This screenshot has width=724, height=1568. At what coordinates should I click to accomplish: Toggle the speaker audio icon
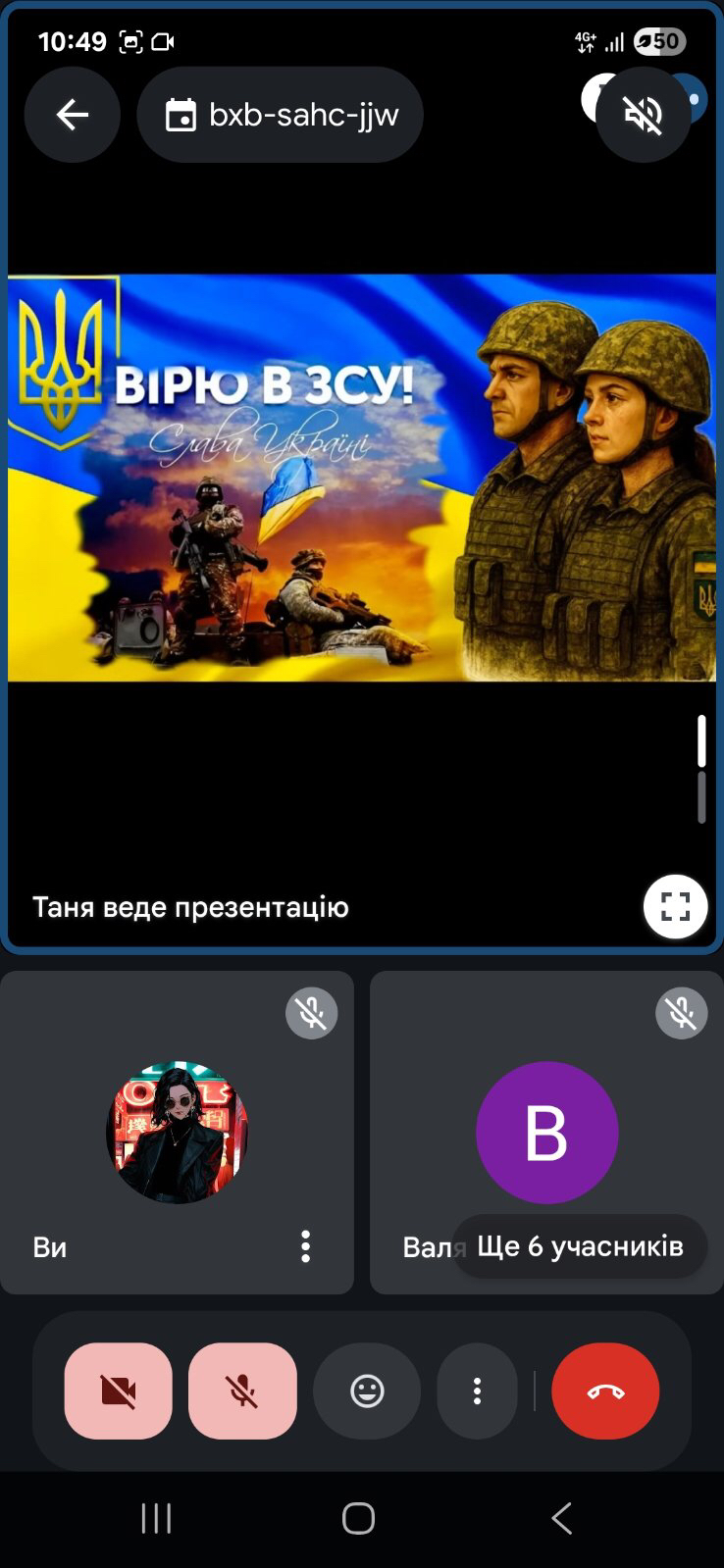[x=644, y=115]
